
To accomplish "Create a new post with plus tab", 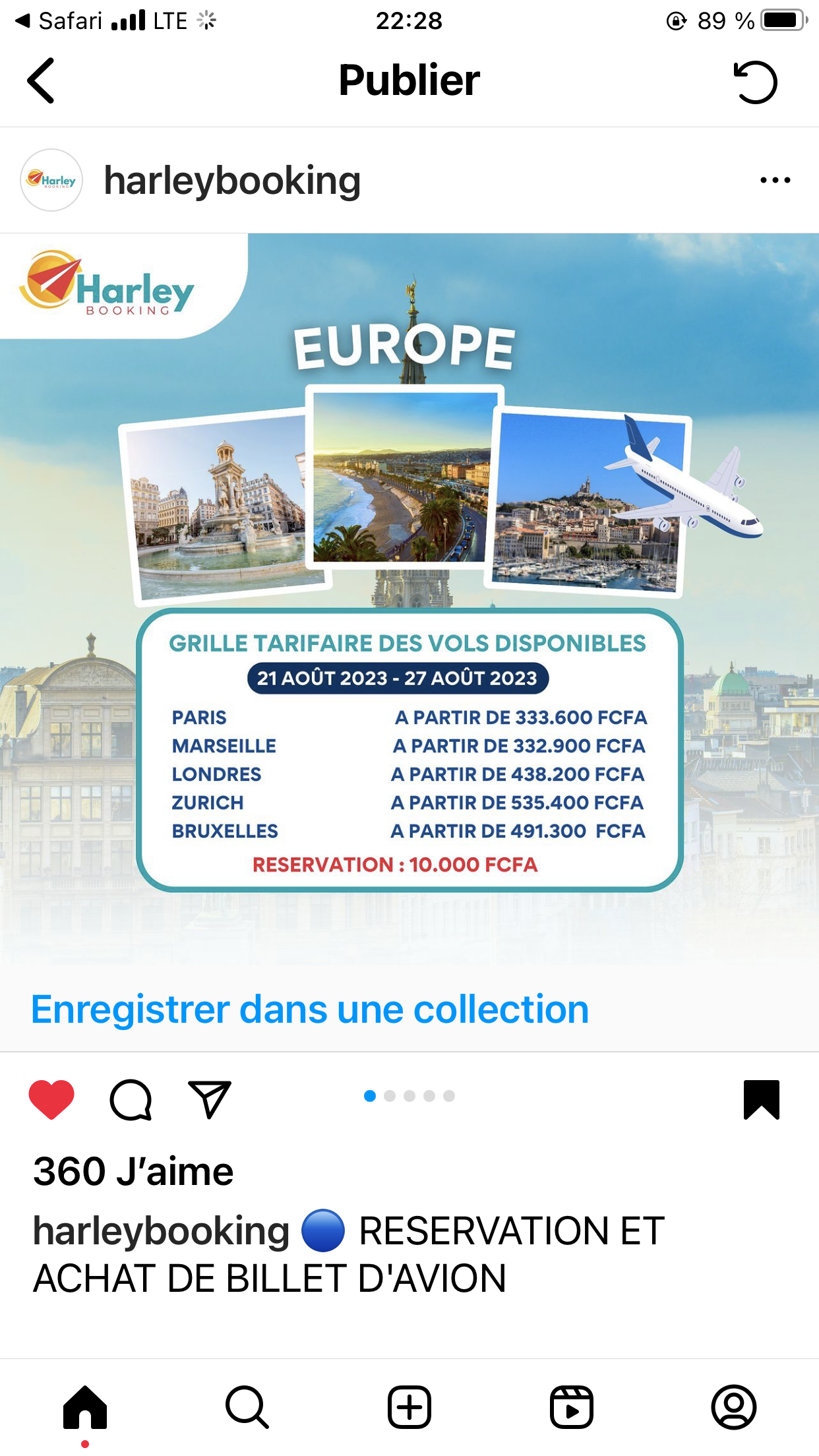I will [409, 1407].
